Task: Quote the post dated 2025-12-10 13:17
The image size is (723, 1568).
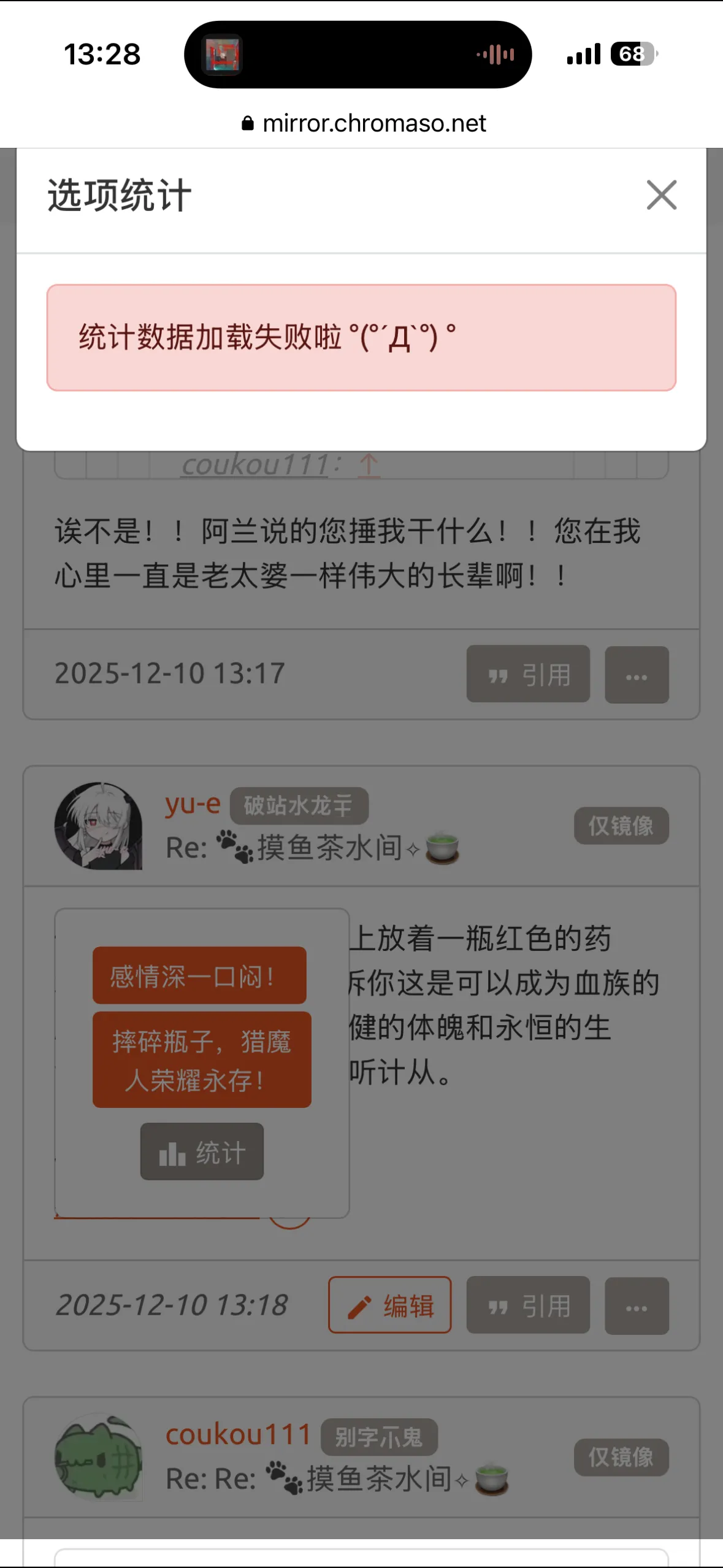Action: (528, 674)
